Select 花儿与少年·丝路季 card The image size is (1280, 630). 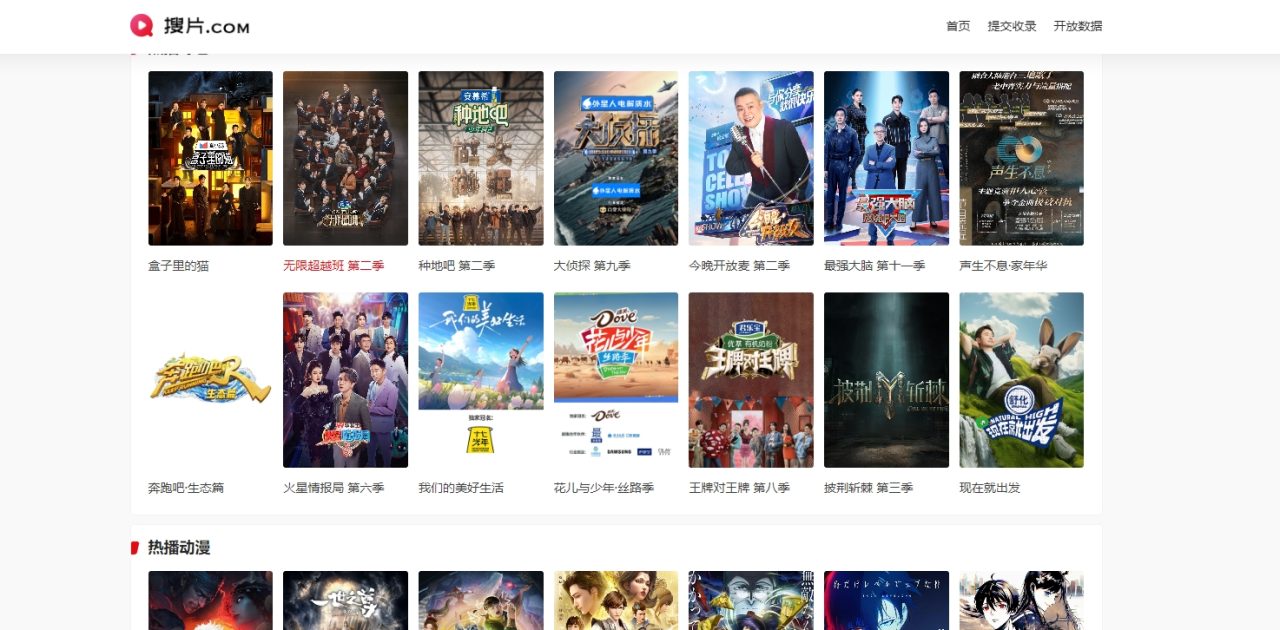coord(615,380)
